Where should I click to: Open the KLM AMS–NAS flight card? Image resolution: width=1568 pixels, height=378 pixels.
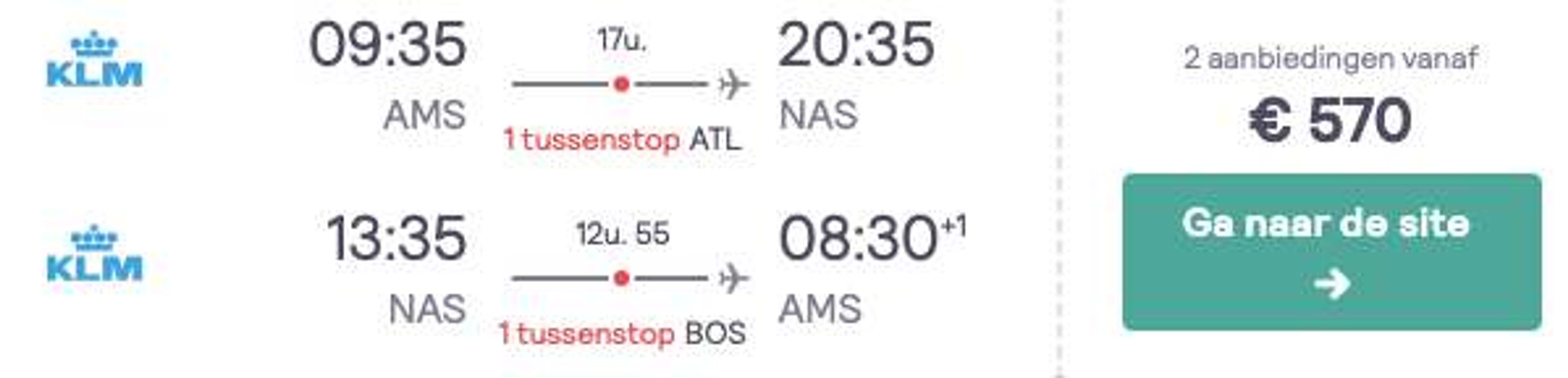coord(621,85)
